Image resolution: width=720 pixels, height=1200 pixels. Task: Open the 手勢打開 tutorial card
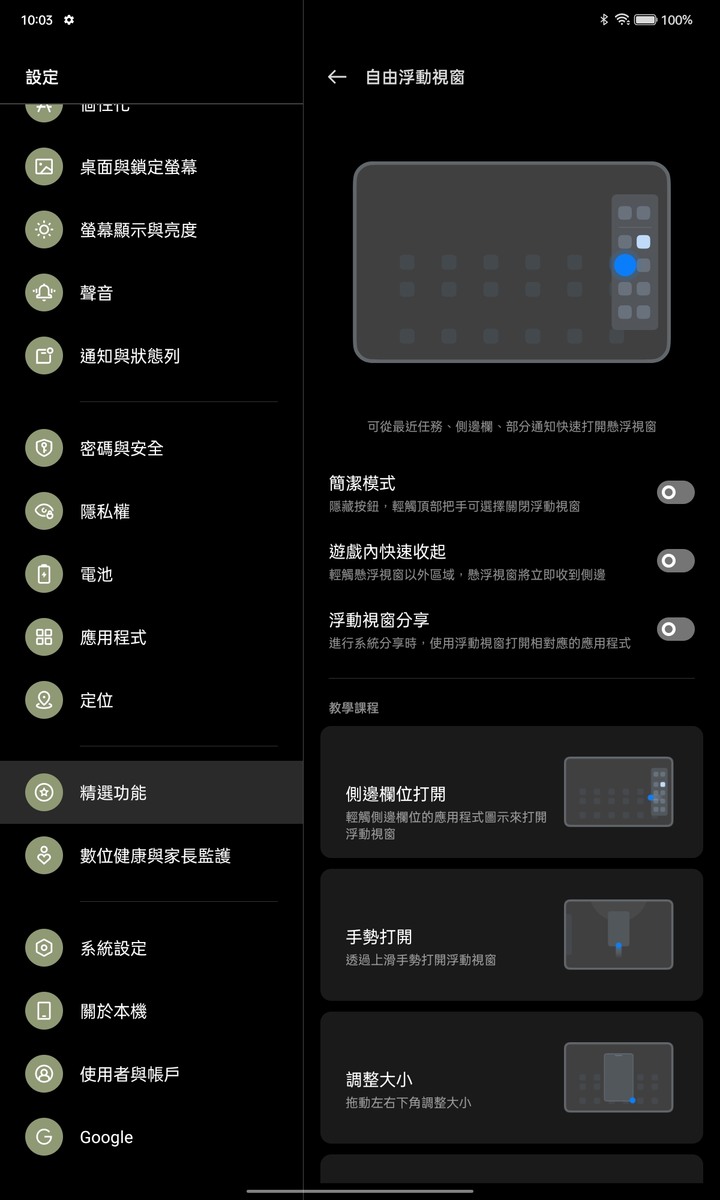point(510,935)
